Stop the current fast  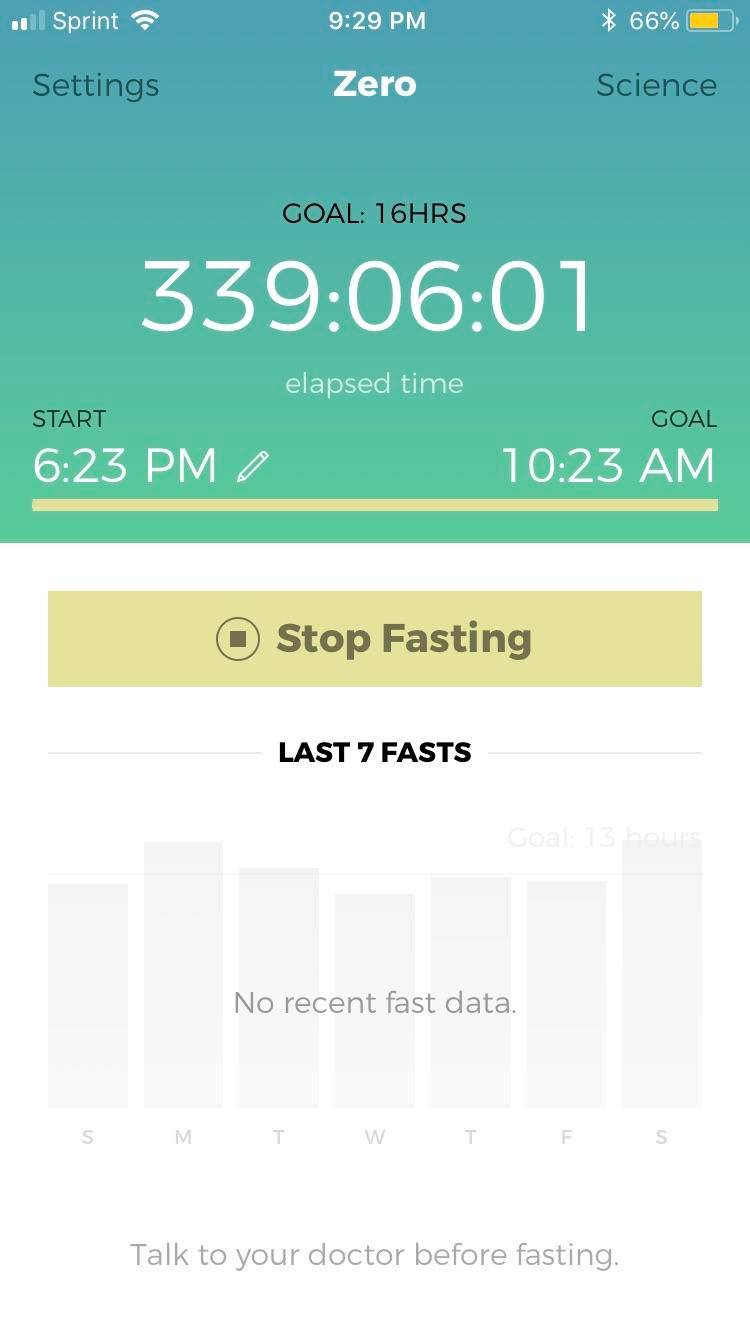(x=375, y=639)
